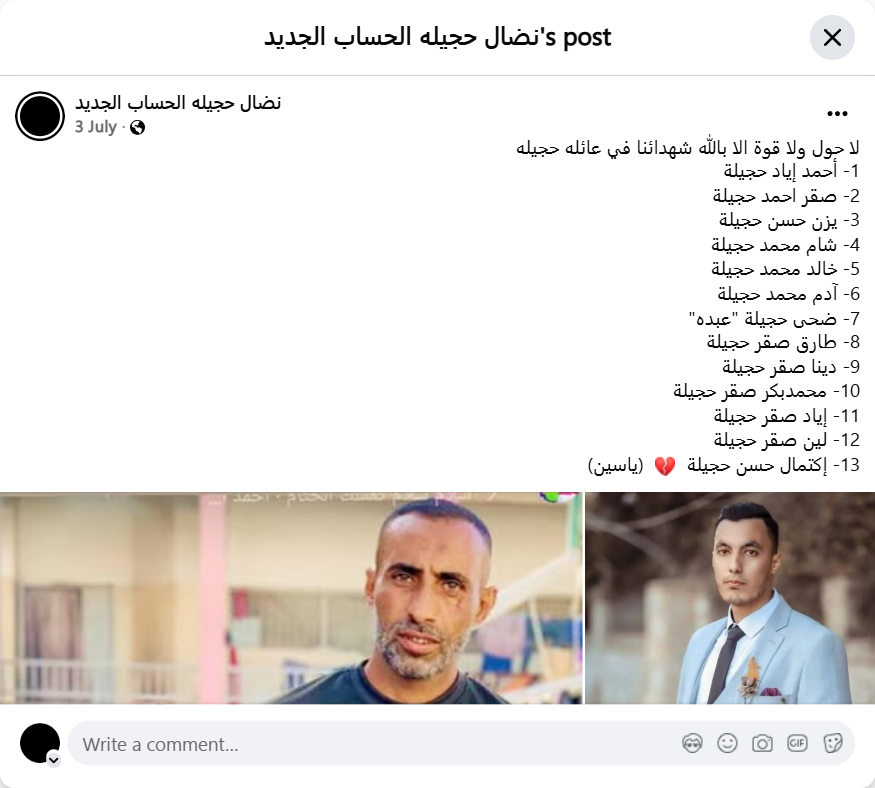Open the photo of the bearded man

click(290, 598)
